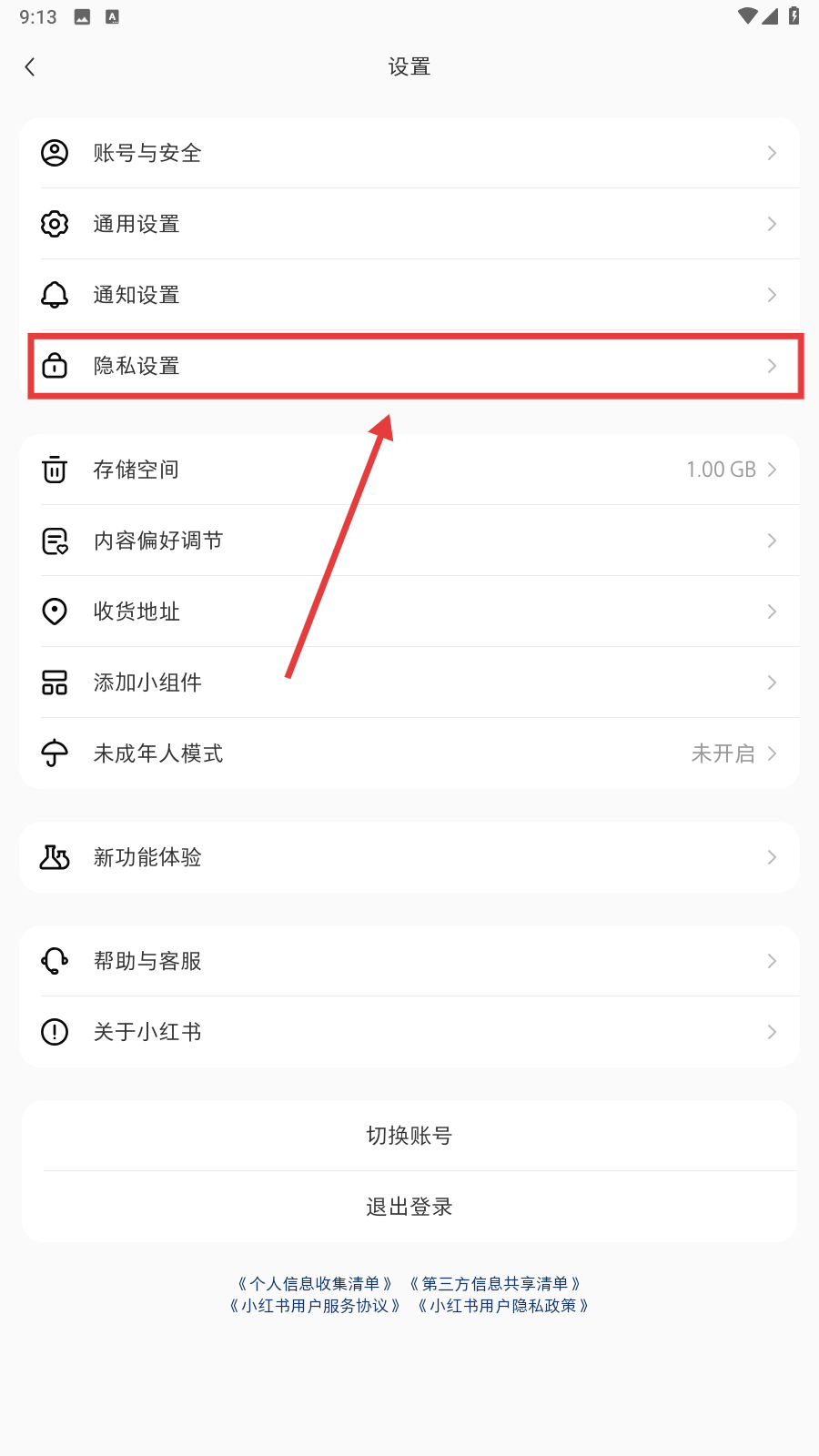Read the 《小红书用户隐私政策》
The image size is (819, 1456).
click(x=503, y=1306)
